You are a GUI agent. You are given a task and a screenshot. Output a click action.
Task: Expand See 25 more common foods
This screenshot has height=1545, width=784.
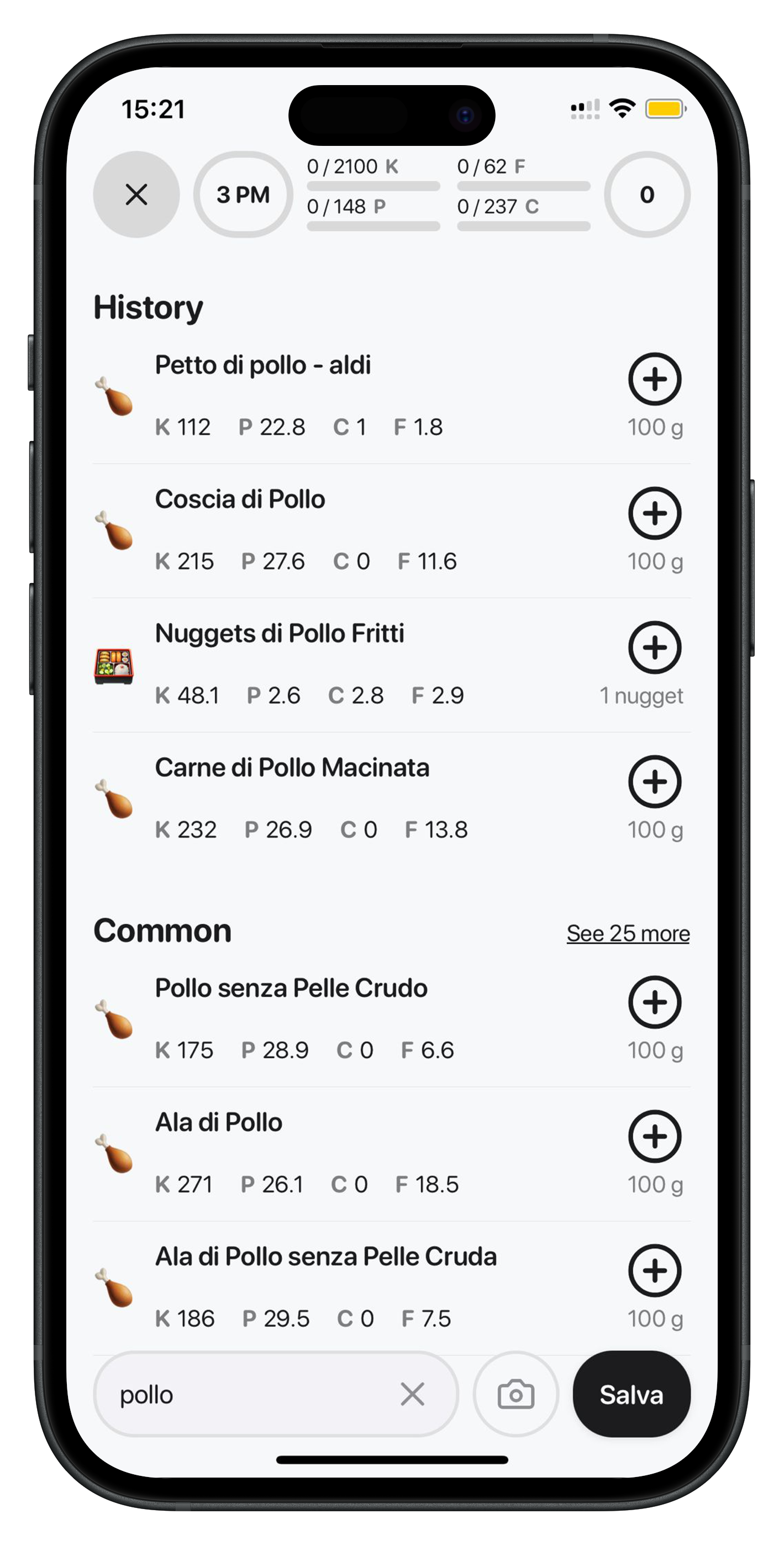pos(628,933)
